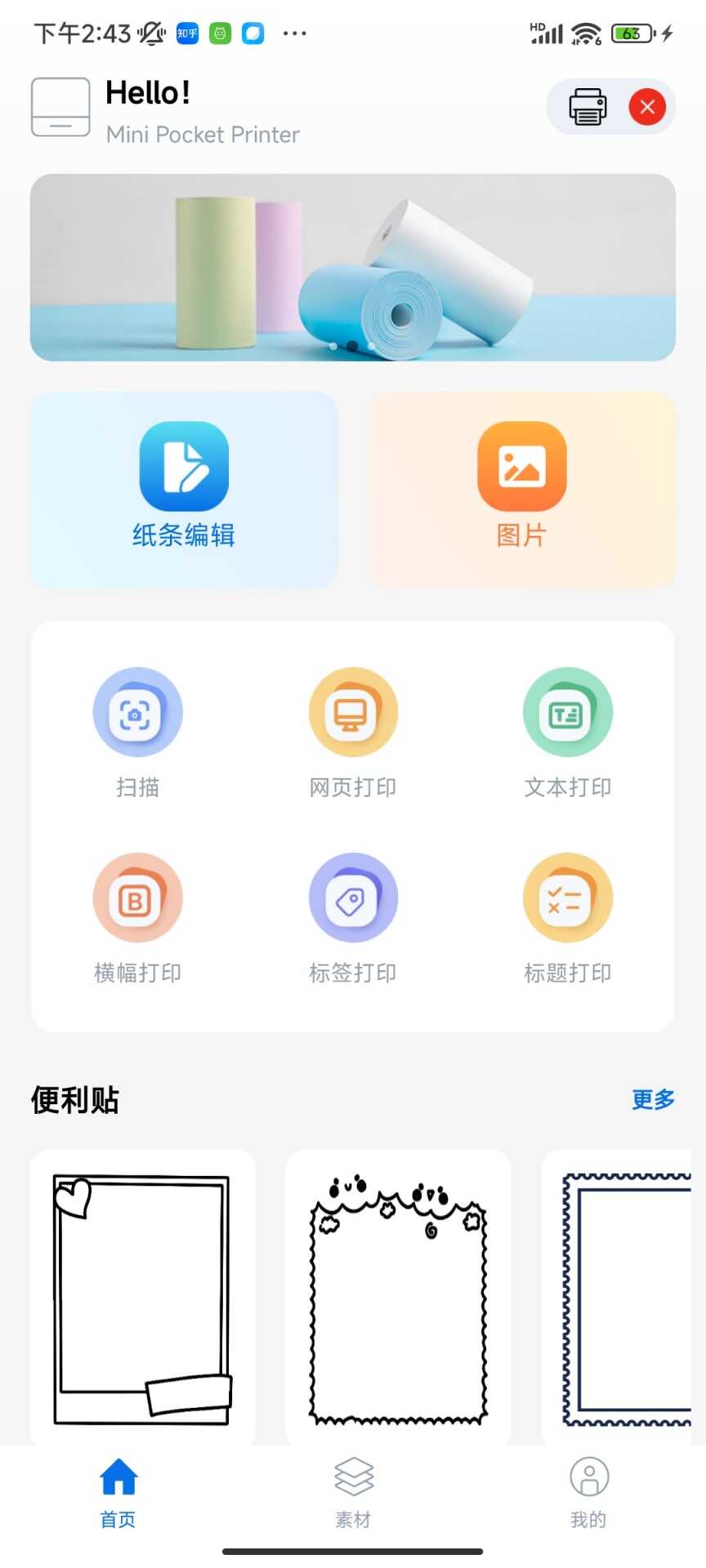Open the 我的 profile tab

tap(588, 1494)
